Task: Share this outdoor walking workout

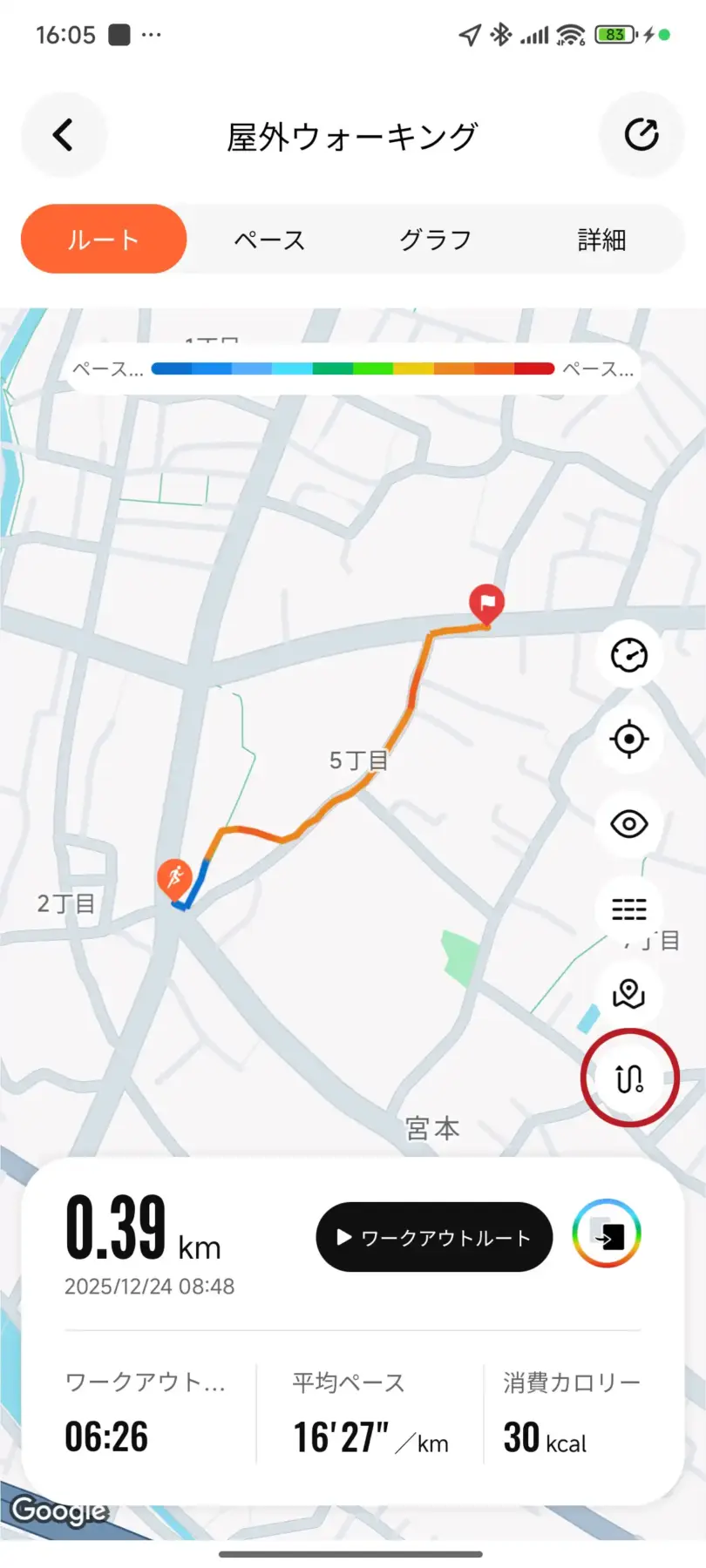Action: 642,135
